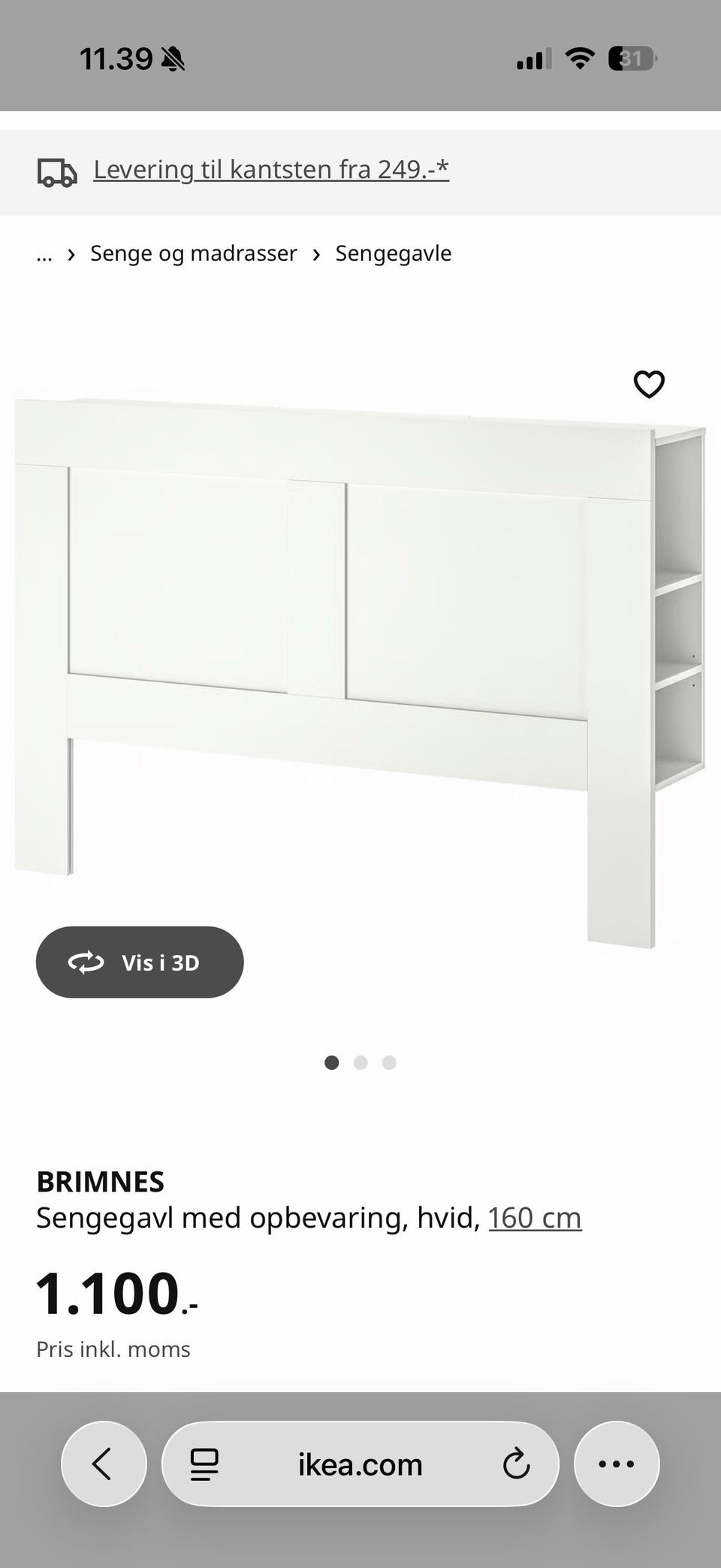
Task: Expand the breadcrumb ellipsis menu
Action: tap(44, 253)
